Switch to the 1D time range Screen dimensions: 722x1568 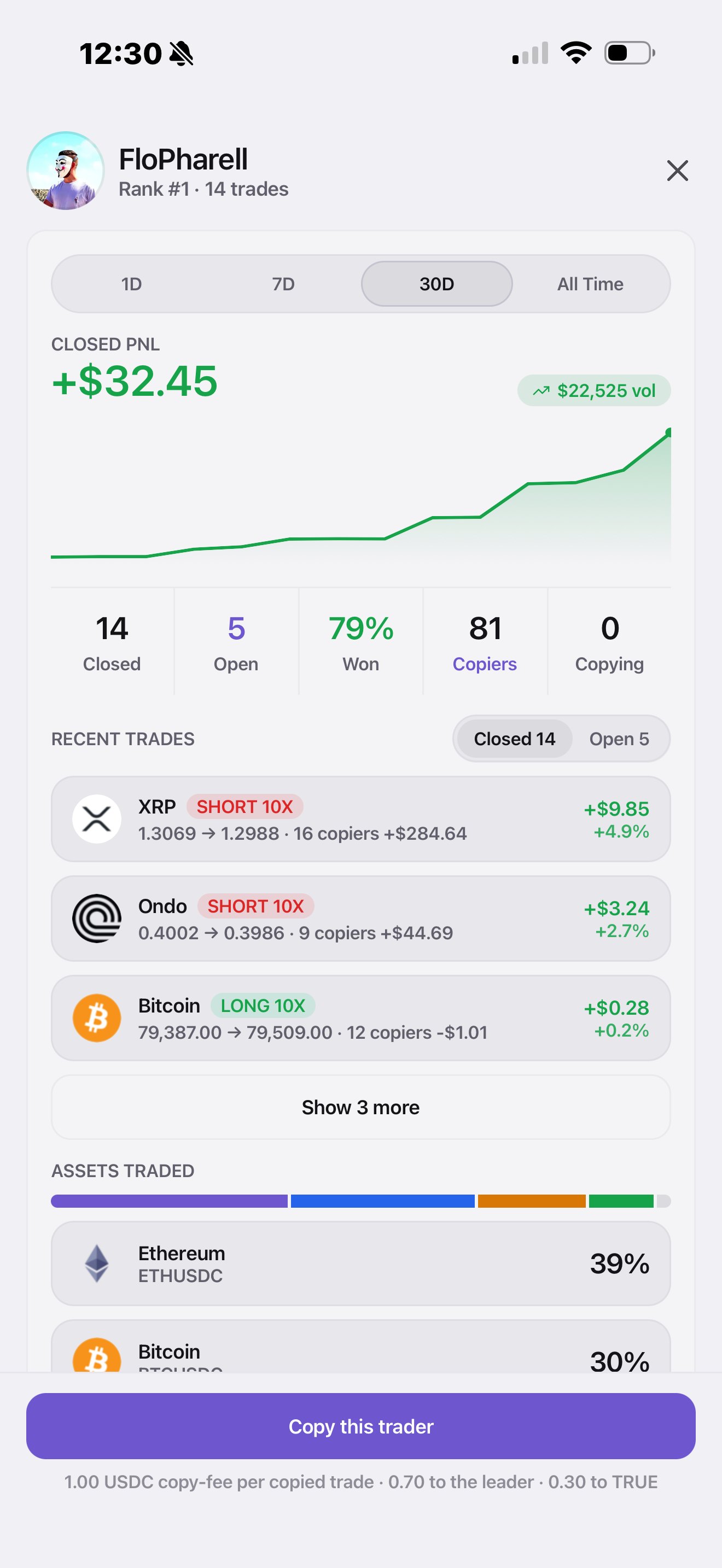pyautogui.click(x=131, y=284)
